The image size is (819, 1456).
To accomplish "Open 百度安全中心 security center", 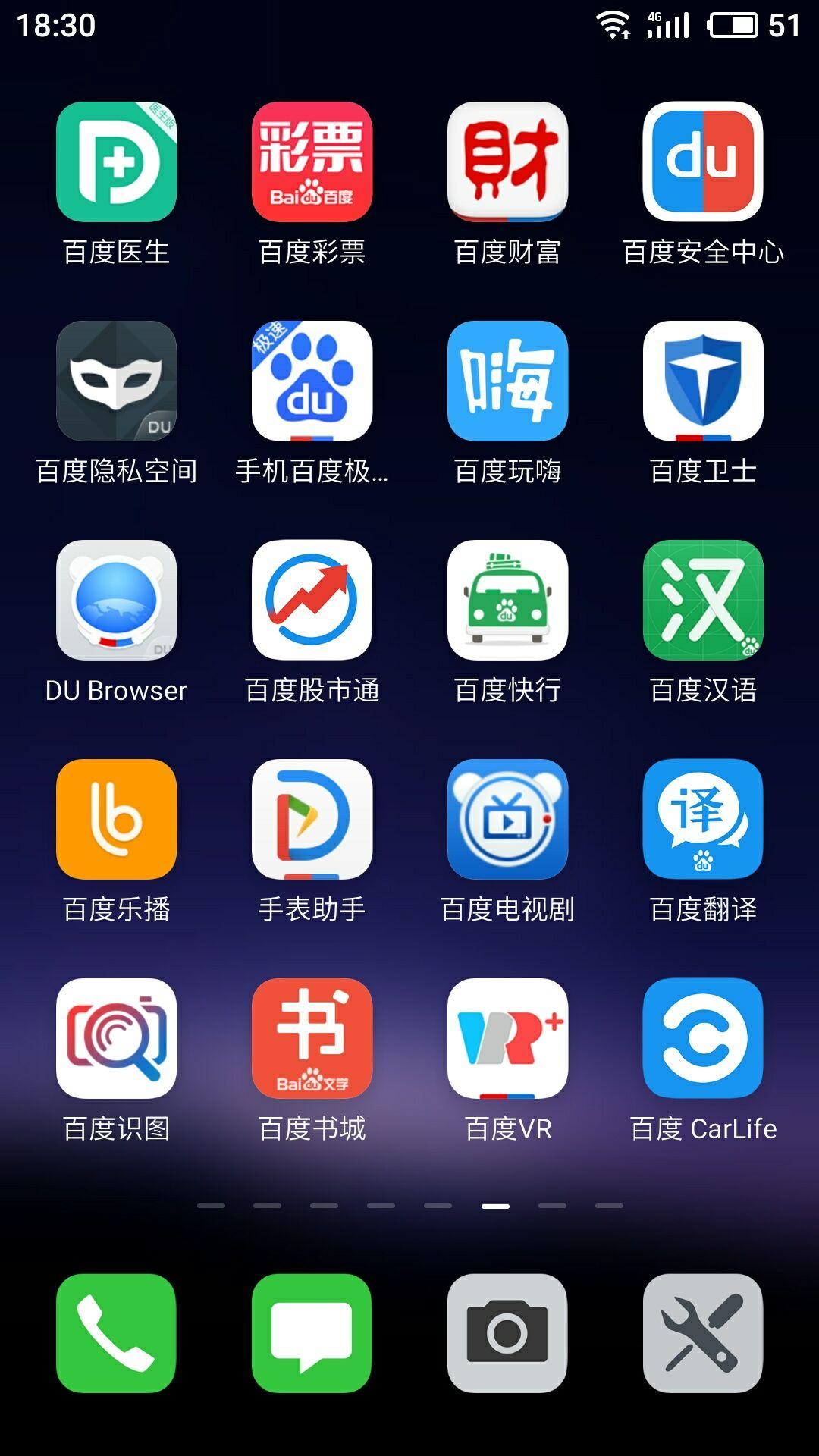I will [703, 162].
